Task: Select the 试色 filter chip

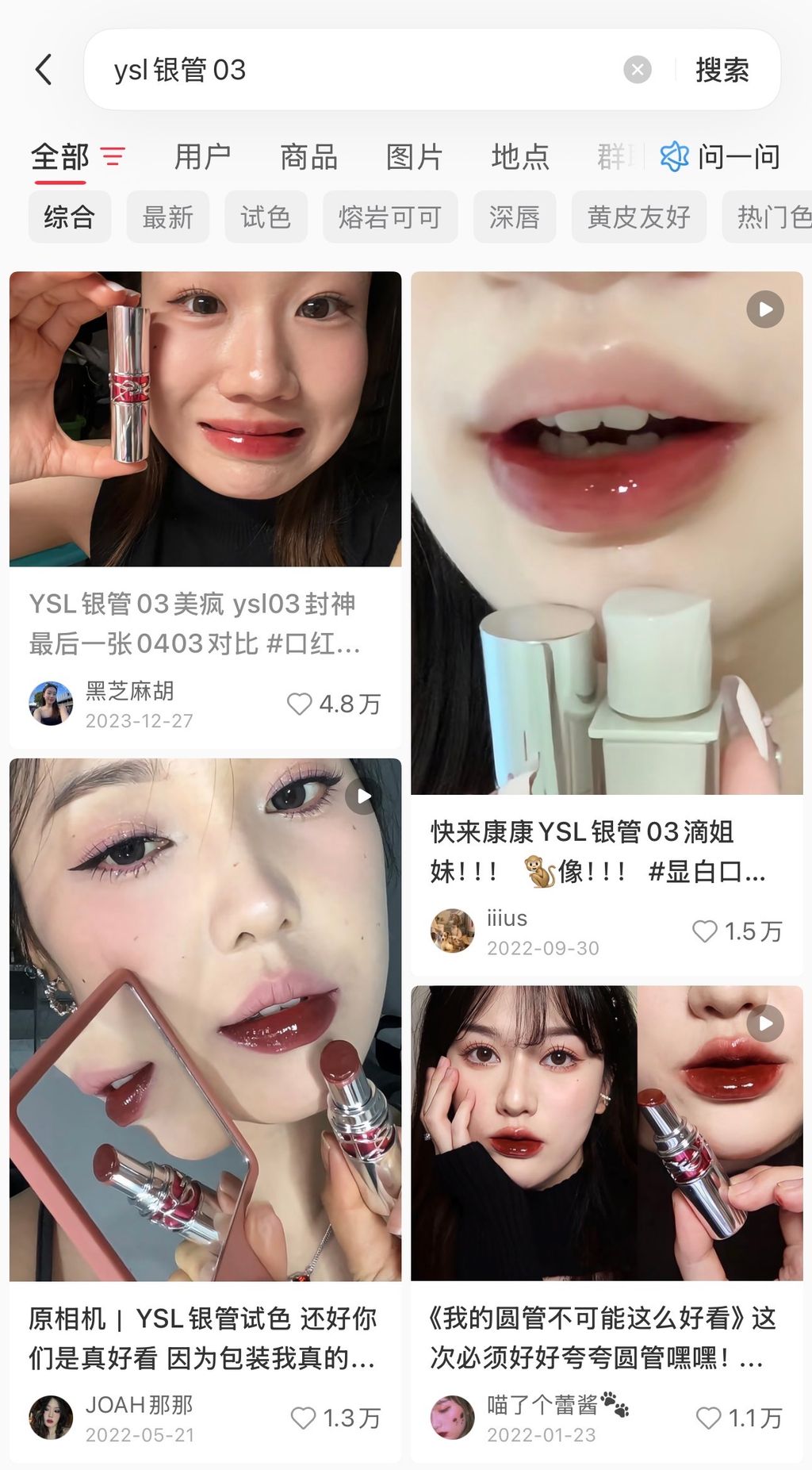Action: [266, 217]
